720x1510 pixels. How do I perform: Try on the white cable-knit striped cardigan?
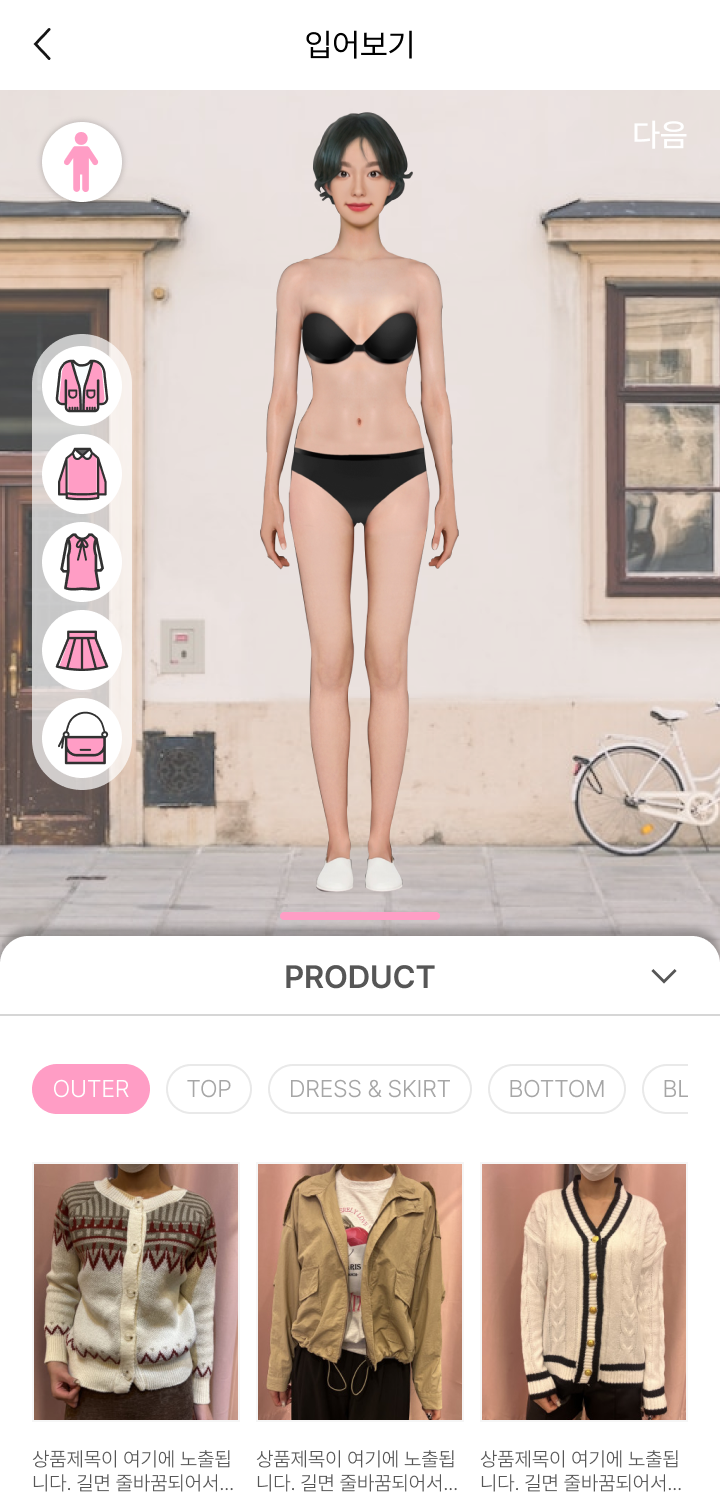(x=584, y=1292)
